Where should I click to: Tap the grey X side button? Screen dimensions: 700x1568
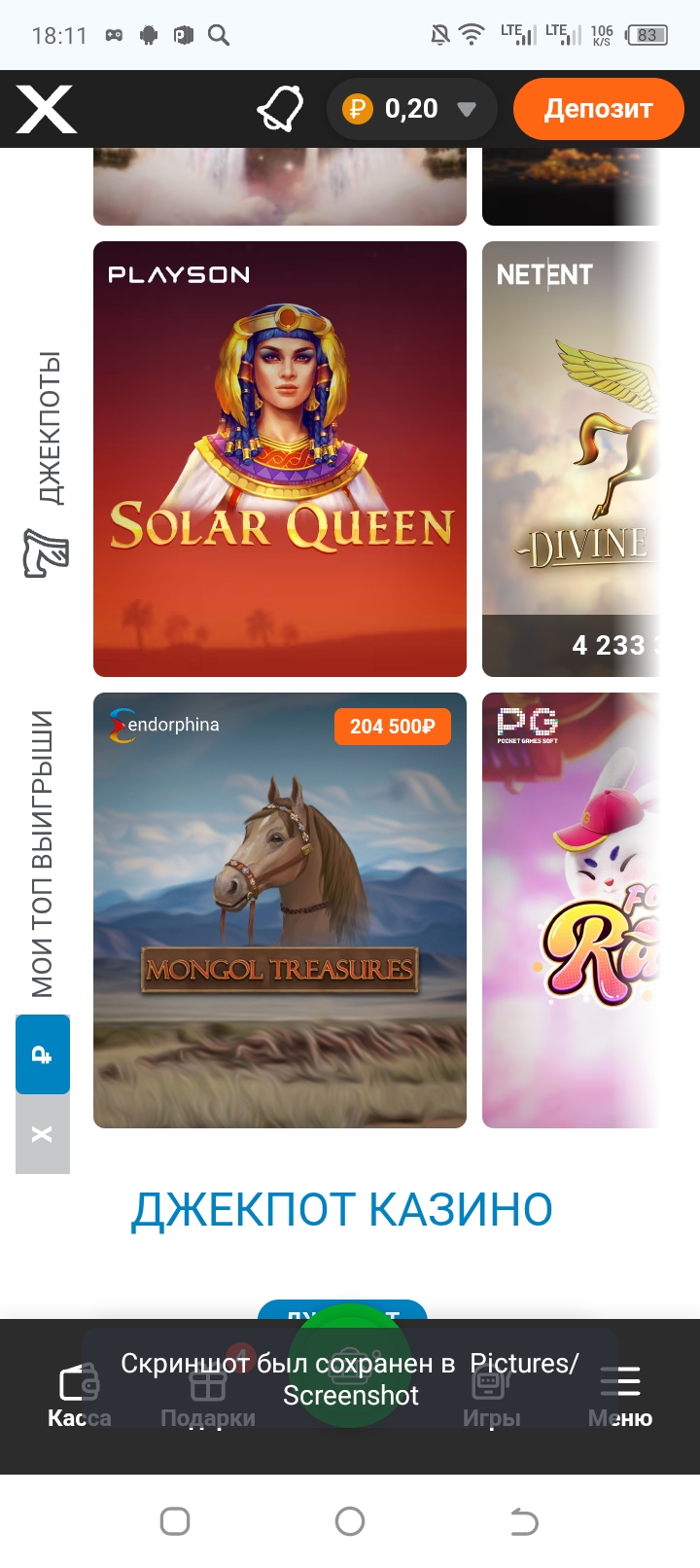(x=43, y=1134)
